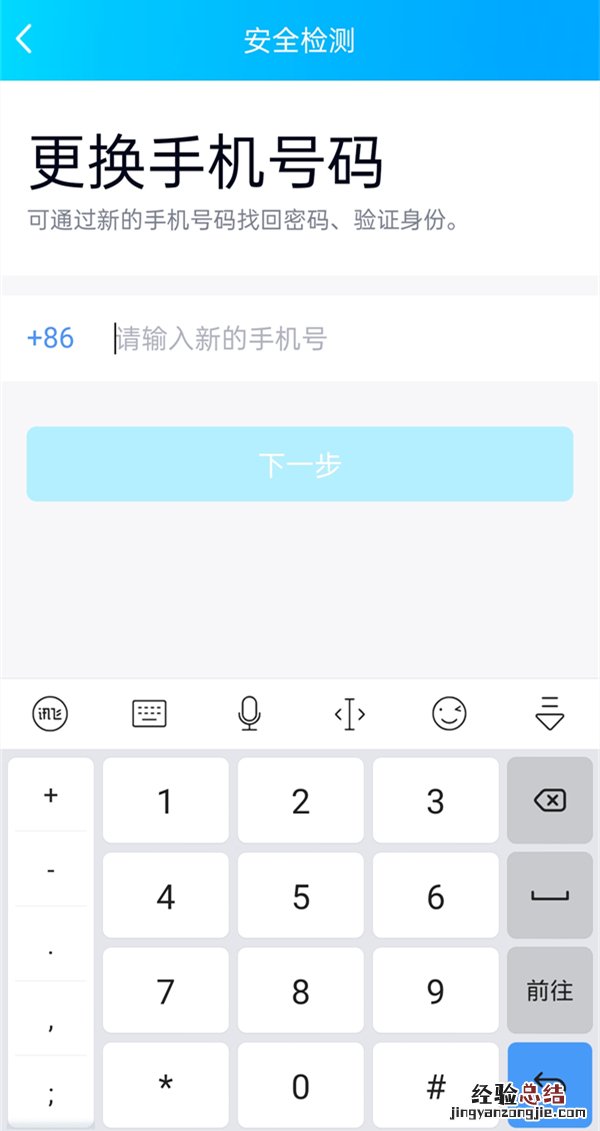Enter digit 9 on the keypad
Image resolution: width=600 pixels, height=1131 pixels.
(436, 991)
